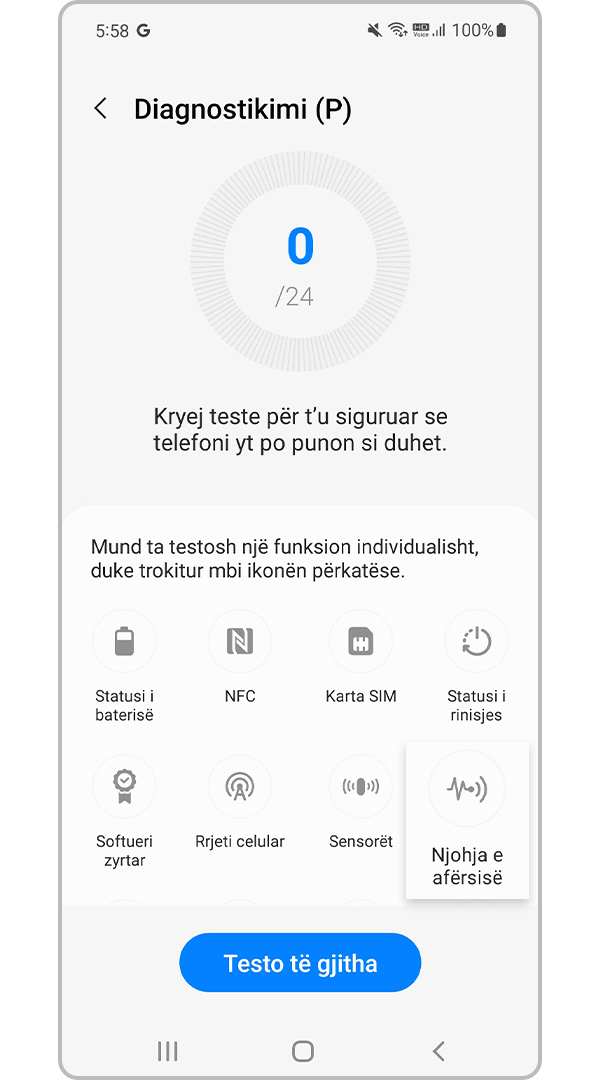
Task: Go back from Diagnostikimi (P) screen
Action: [x=101, y=109]
